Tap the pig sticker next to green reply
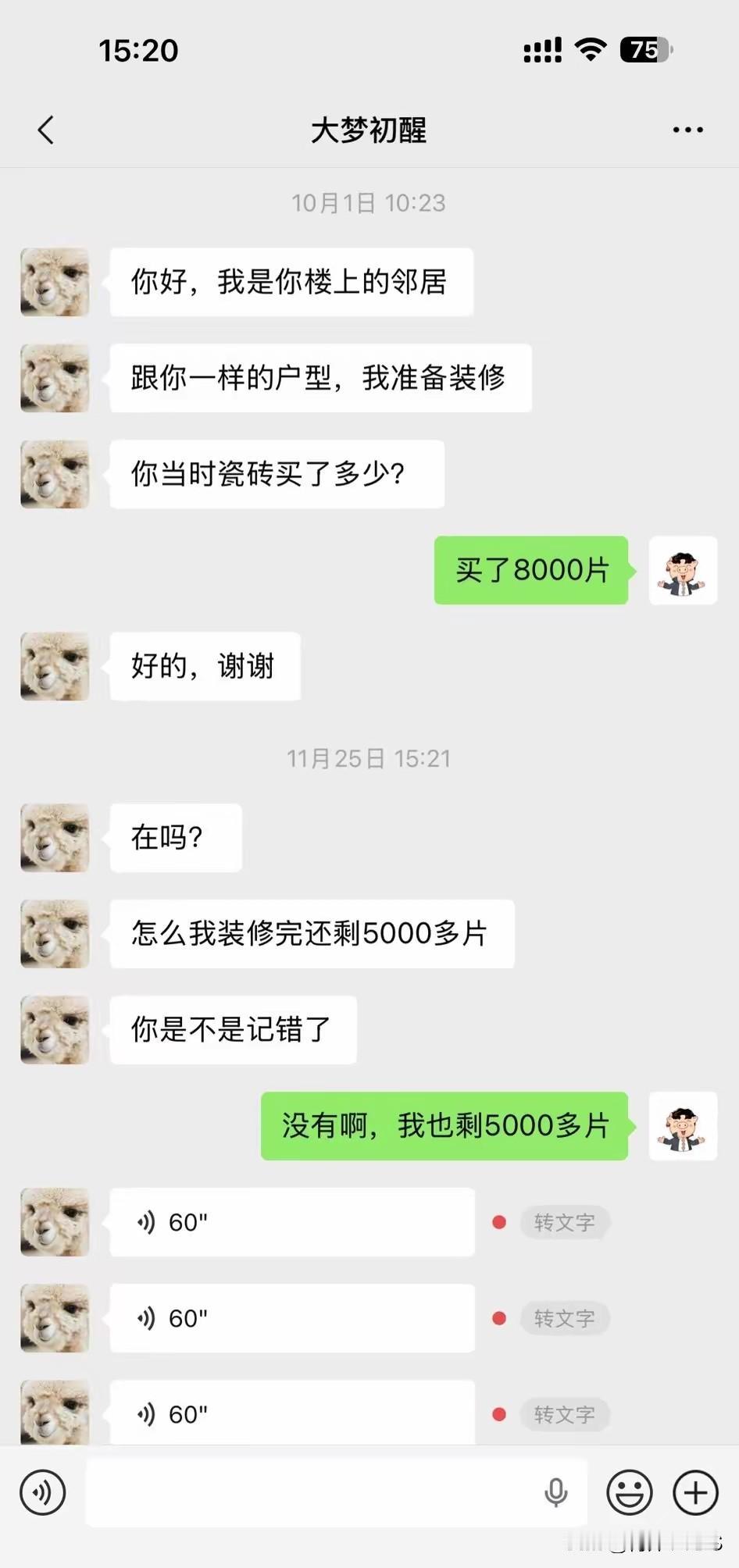 pyautogui.click(x=683, y=1127)
